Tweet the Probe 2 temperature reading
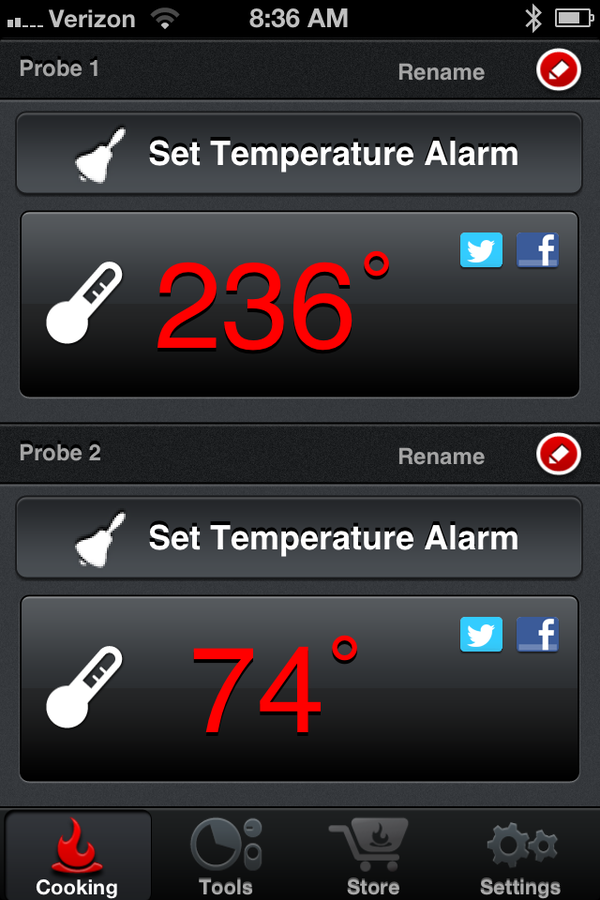 (481, 634)
